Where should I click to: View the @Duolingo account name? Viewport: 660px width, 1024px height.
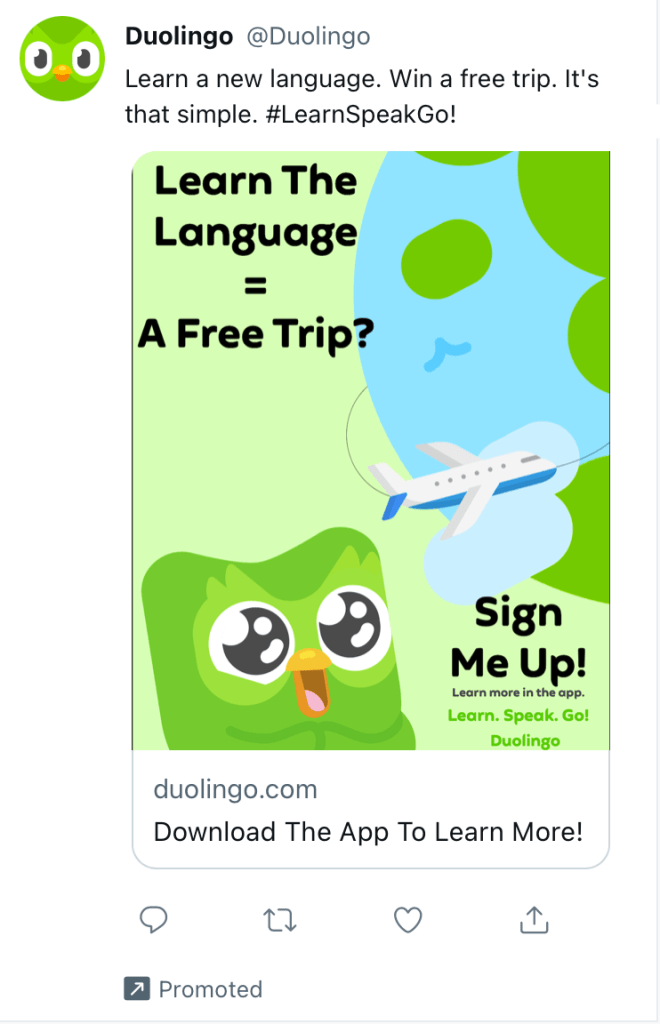tap(308, 37)
